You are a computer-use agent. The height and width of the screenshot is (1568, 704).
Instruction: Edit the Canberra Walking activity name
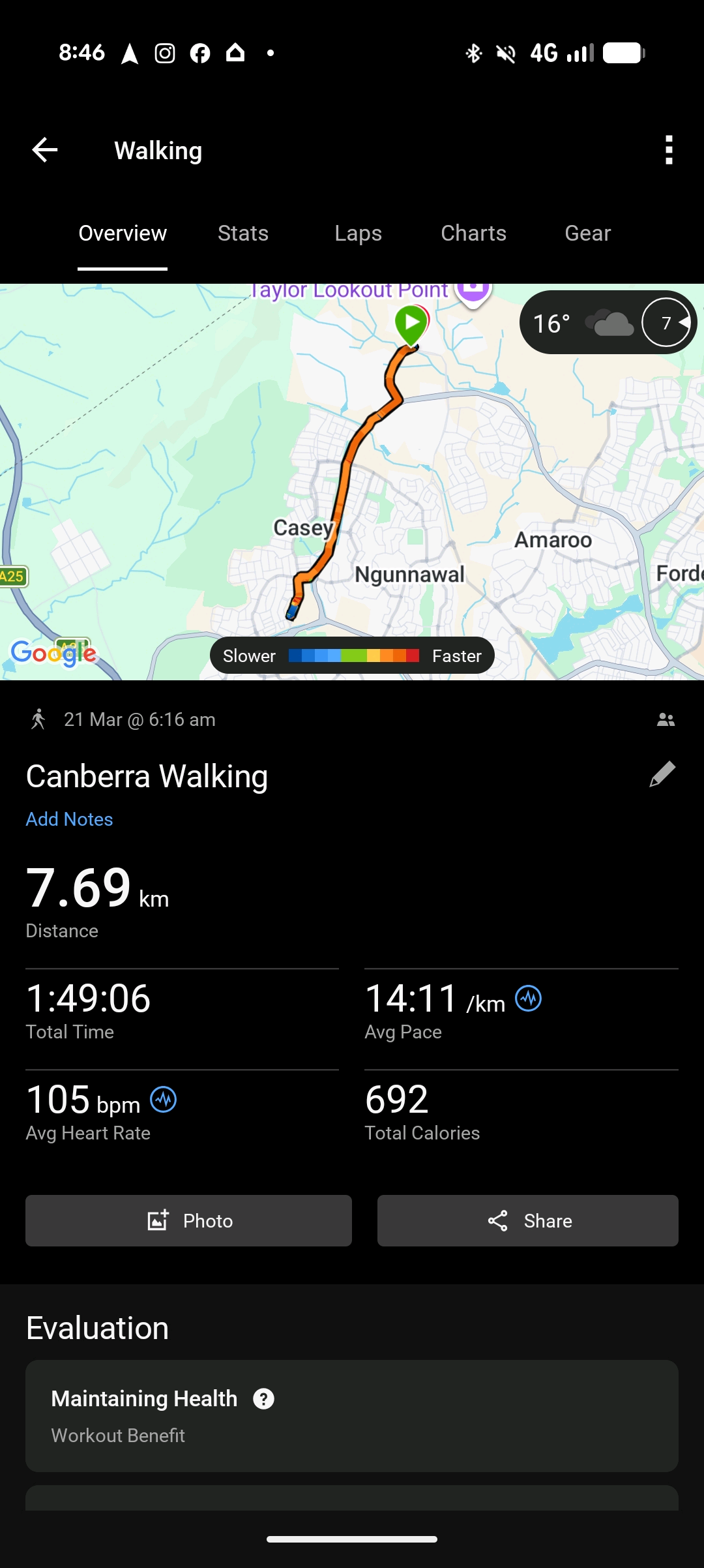(662, 774)
